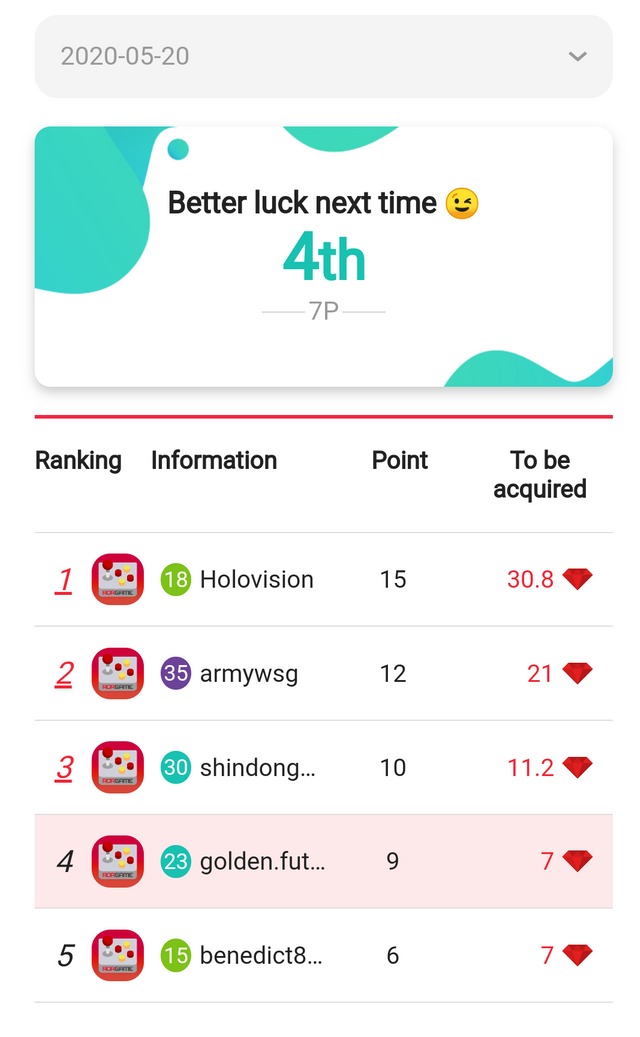View the shindong player in third place
The width and height of the screenshot is (640, 1037).
(257, 768)
